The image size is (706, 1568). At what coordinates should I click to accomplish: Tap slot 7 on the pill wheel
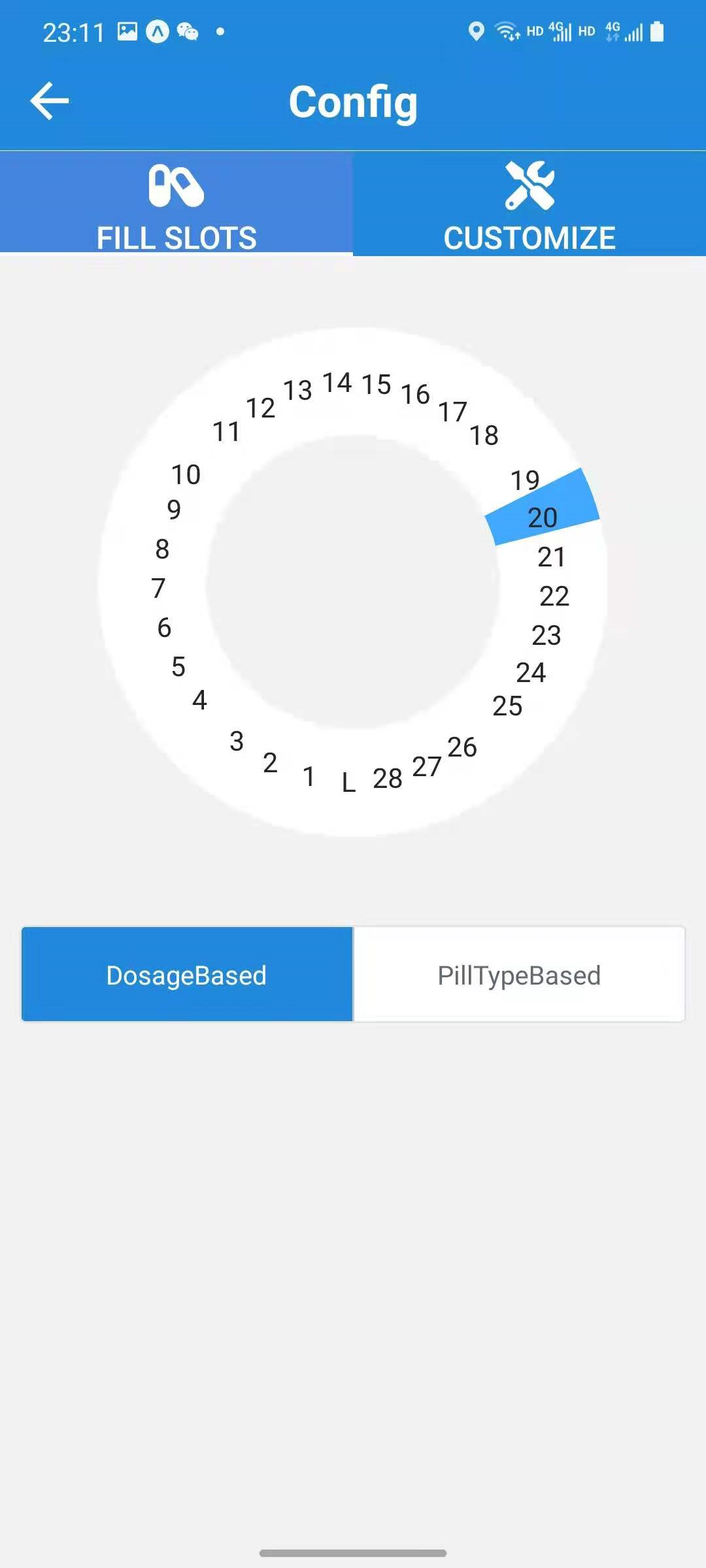point(158,588)
